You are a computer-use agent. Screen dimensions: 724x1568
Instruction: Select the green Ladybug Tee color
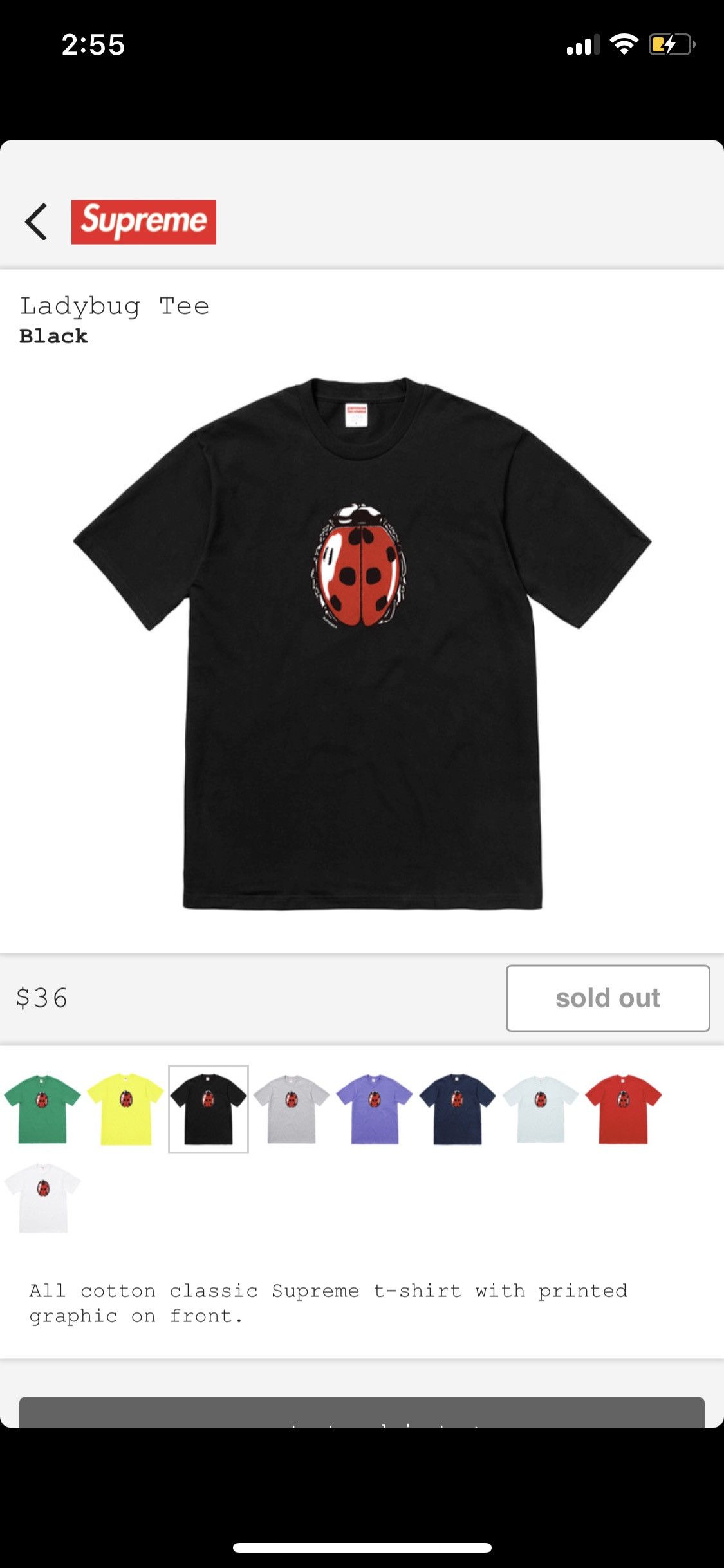[42, 1109]
